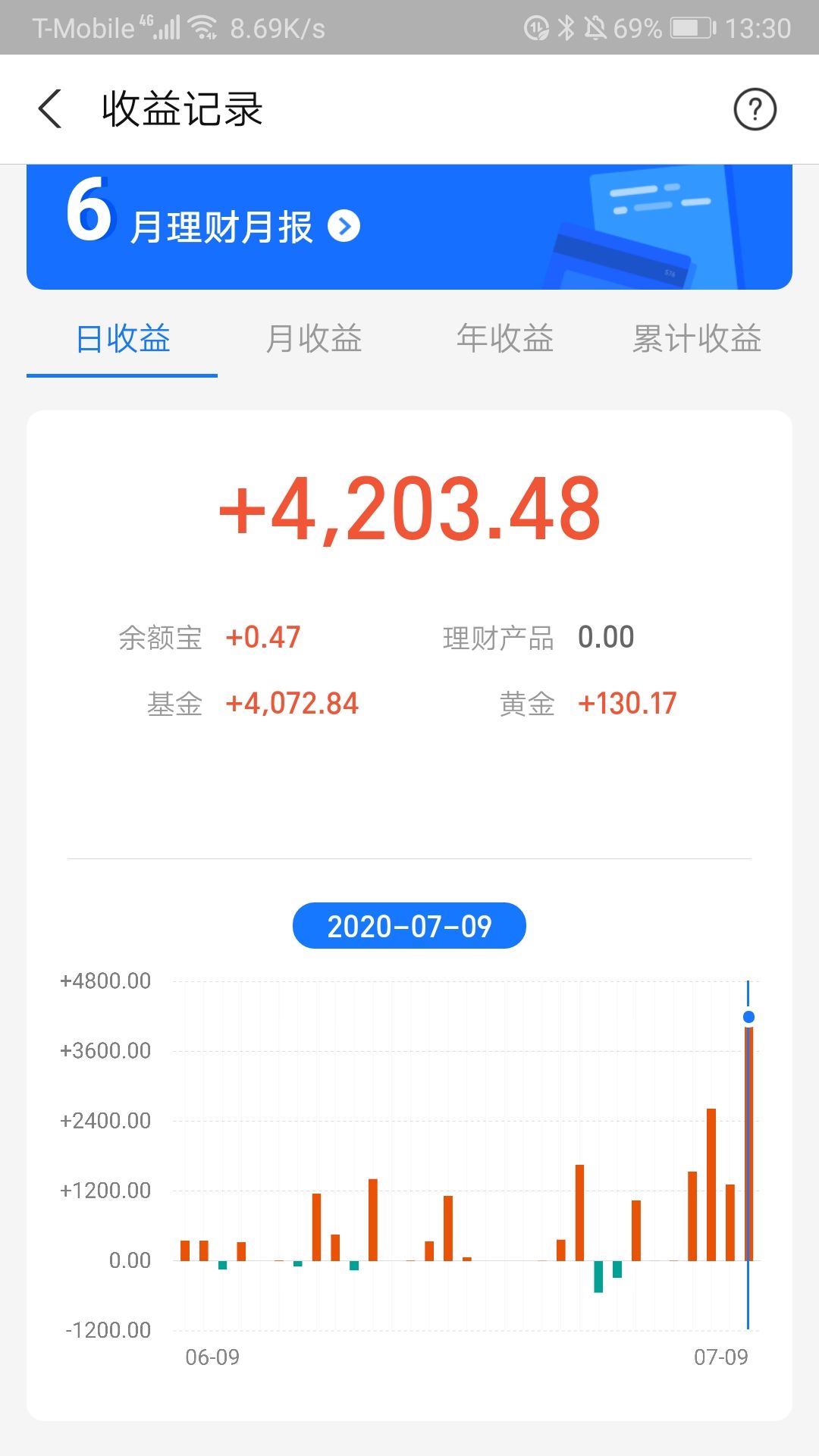Image resolution: width=819 pixels, height=1456 pixels.
Task: View the 累计收益 tab
Action: [x=697, y=338]
